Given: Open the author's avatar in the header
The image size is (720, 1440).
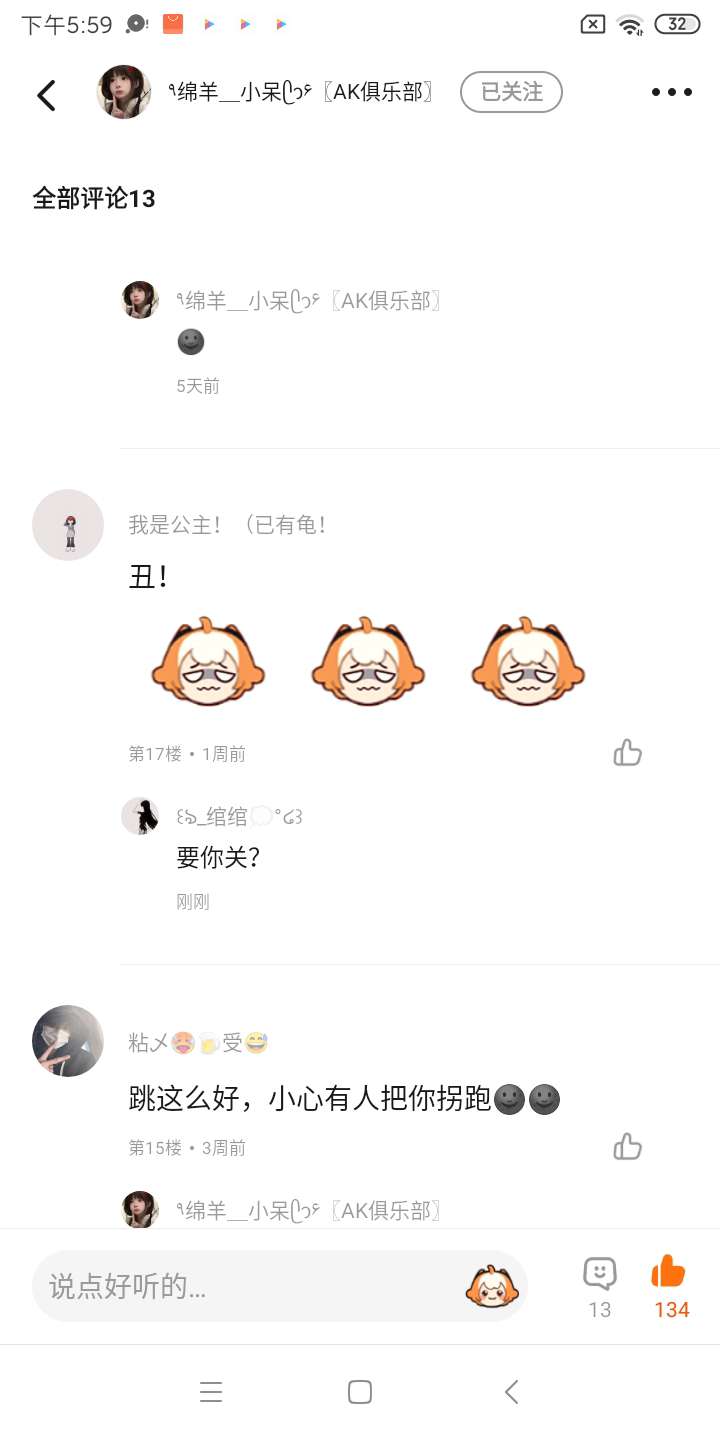Looking at the screenshot, I should 124,92.
